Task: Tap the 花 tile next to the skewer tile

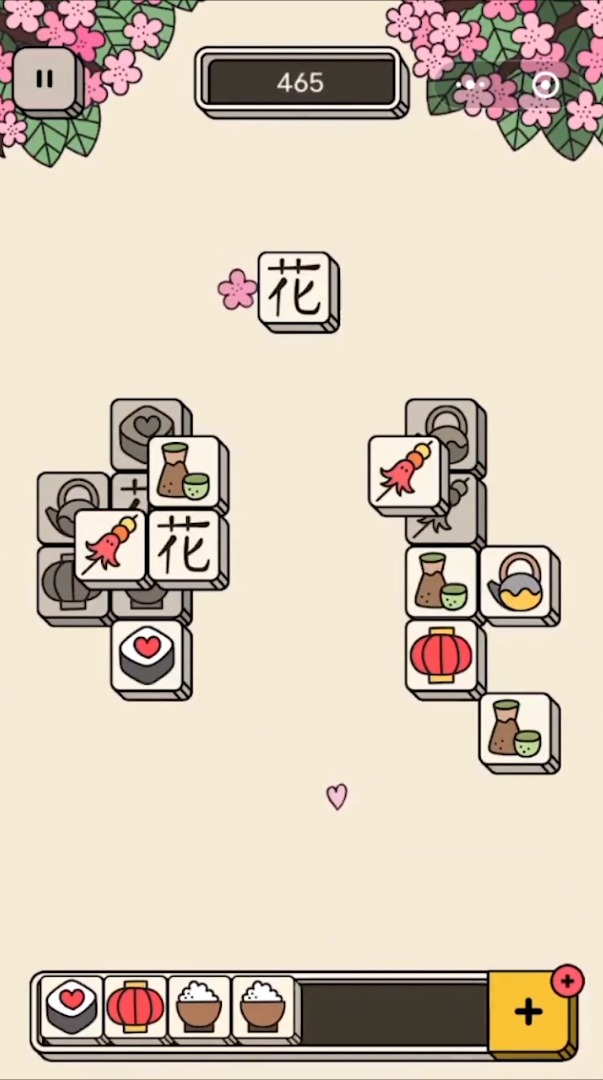Action: (x=184, y=545)
